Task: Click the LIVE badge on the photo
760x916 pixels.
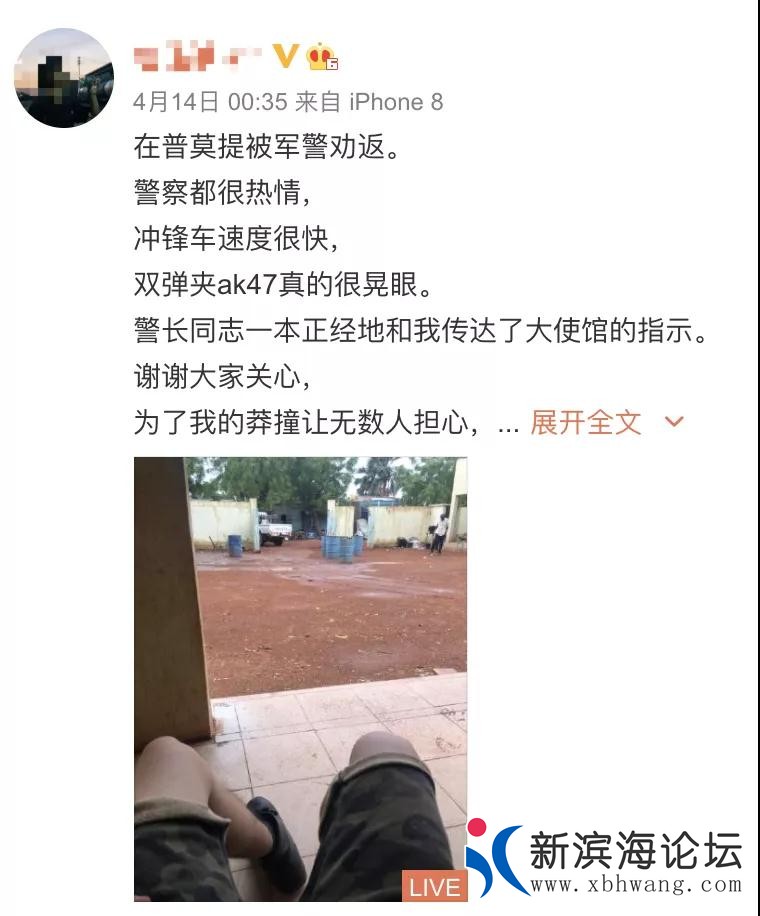Action: 433,886
